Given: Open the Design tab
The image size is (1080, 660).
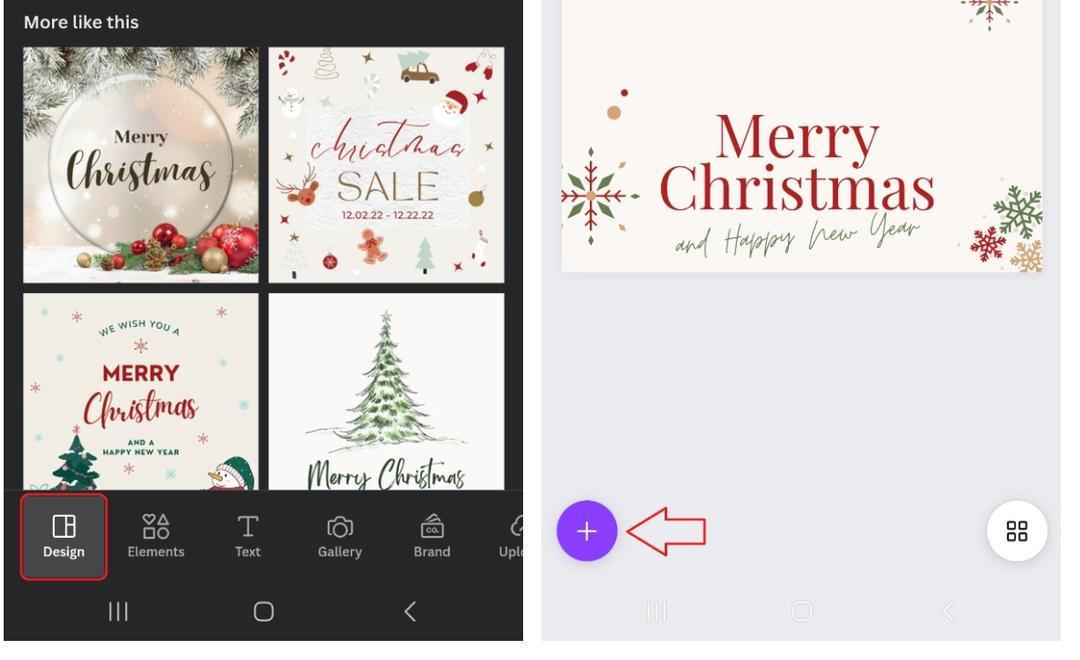Looking at the screenshot, I should [63, 536].
